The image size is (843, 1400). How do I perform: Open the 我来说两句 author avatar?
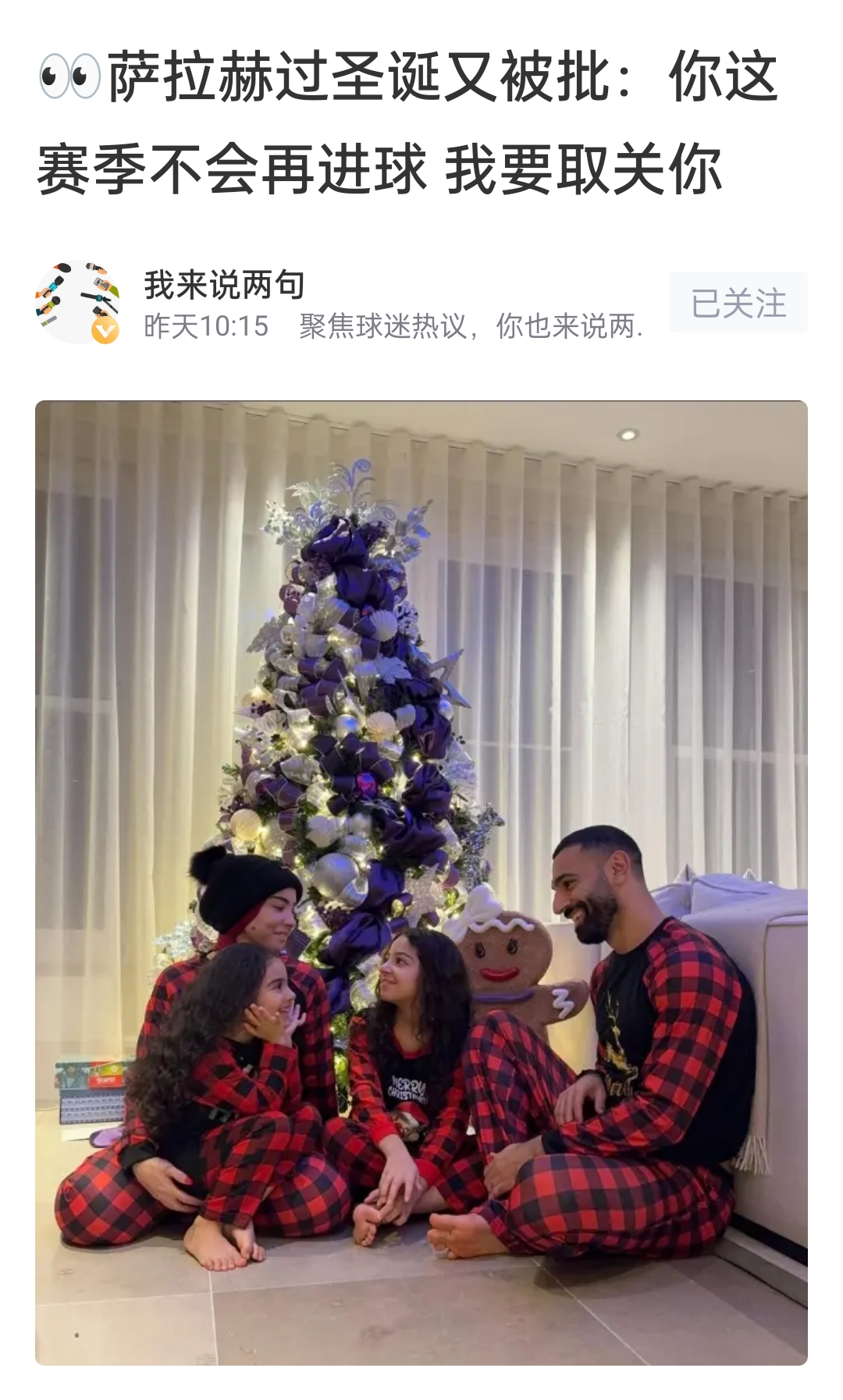(x=76, y=303)
